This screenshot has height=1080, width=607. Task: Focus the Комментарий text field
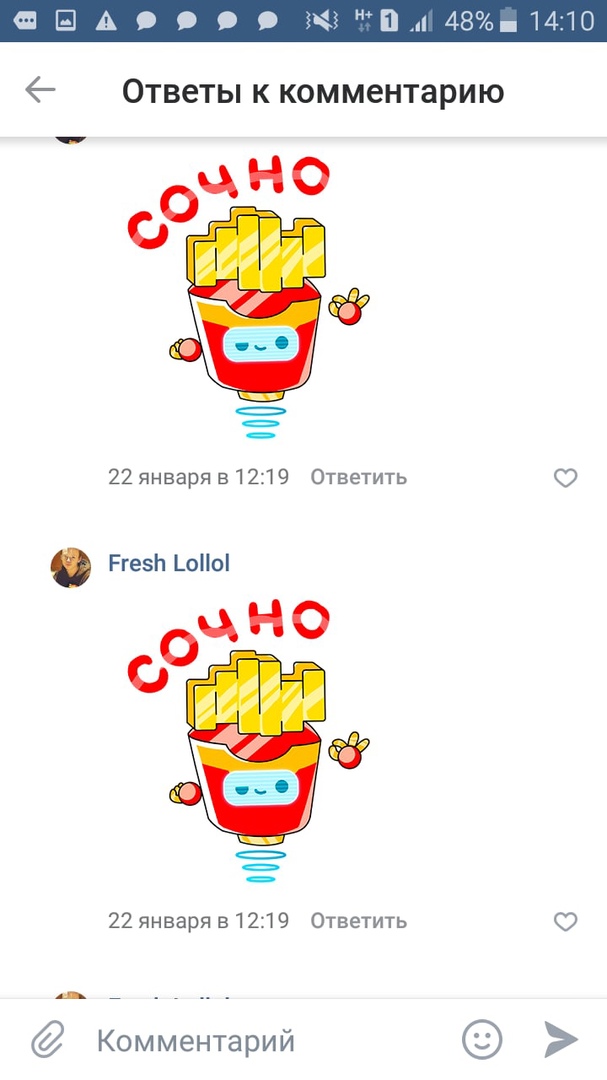[260, 1040]
